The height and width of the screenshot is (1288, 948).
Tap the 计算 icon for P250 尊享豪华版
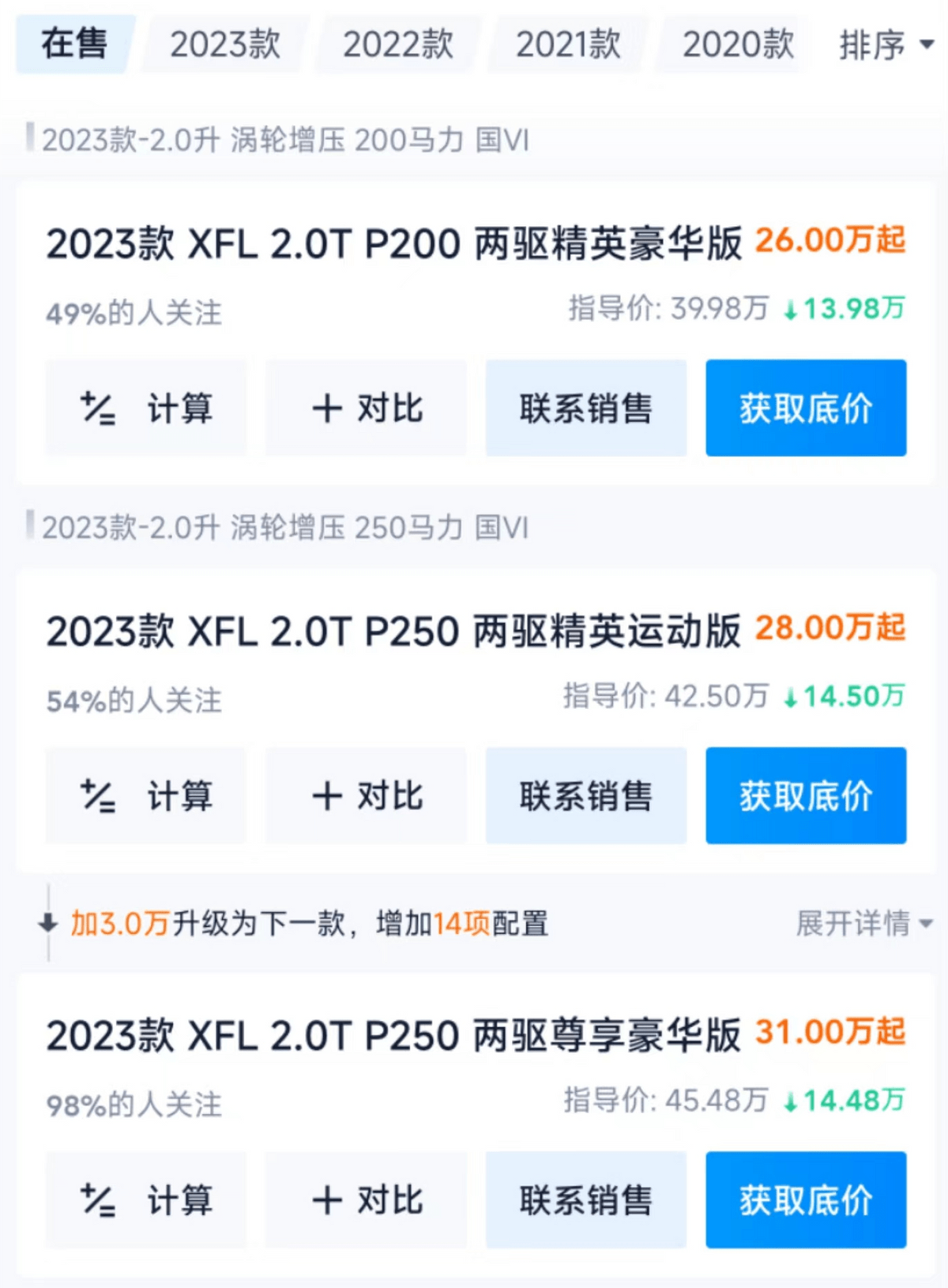click(98, 1201)
